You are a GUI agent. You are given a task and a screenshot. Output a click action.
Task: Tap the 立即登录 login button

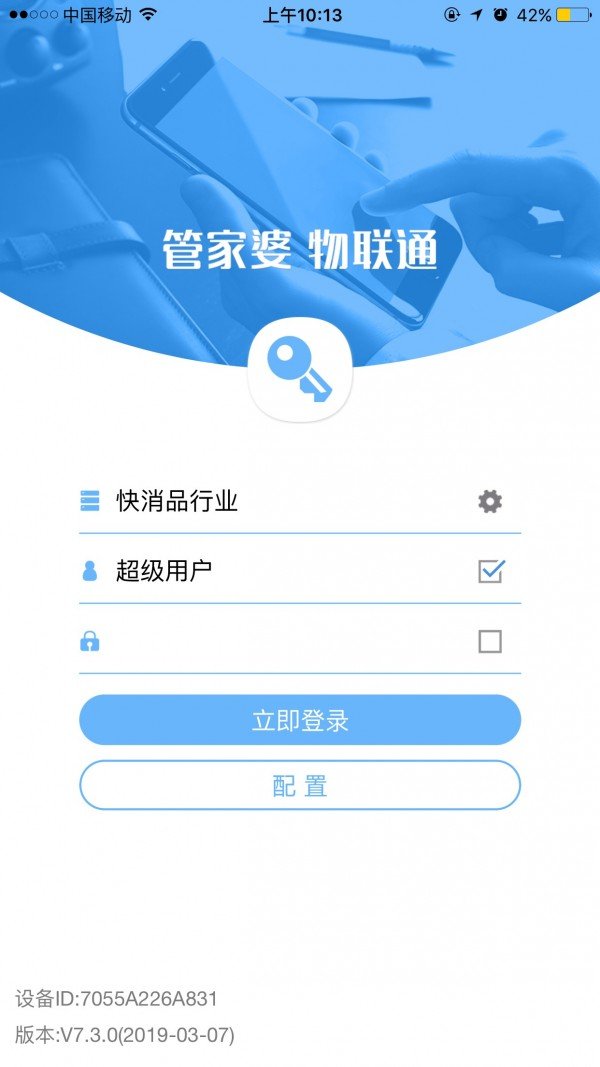(x=300, y=720)
